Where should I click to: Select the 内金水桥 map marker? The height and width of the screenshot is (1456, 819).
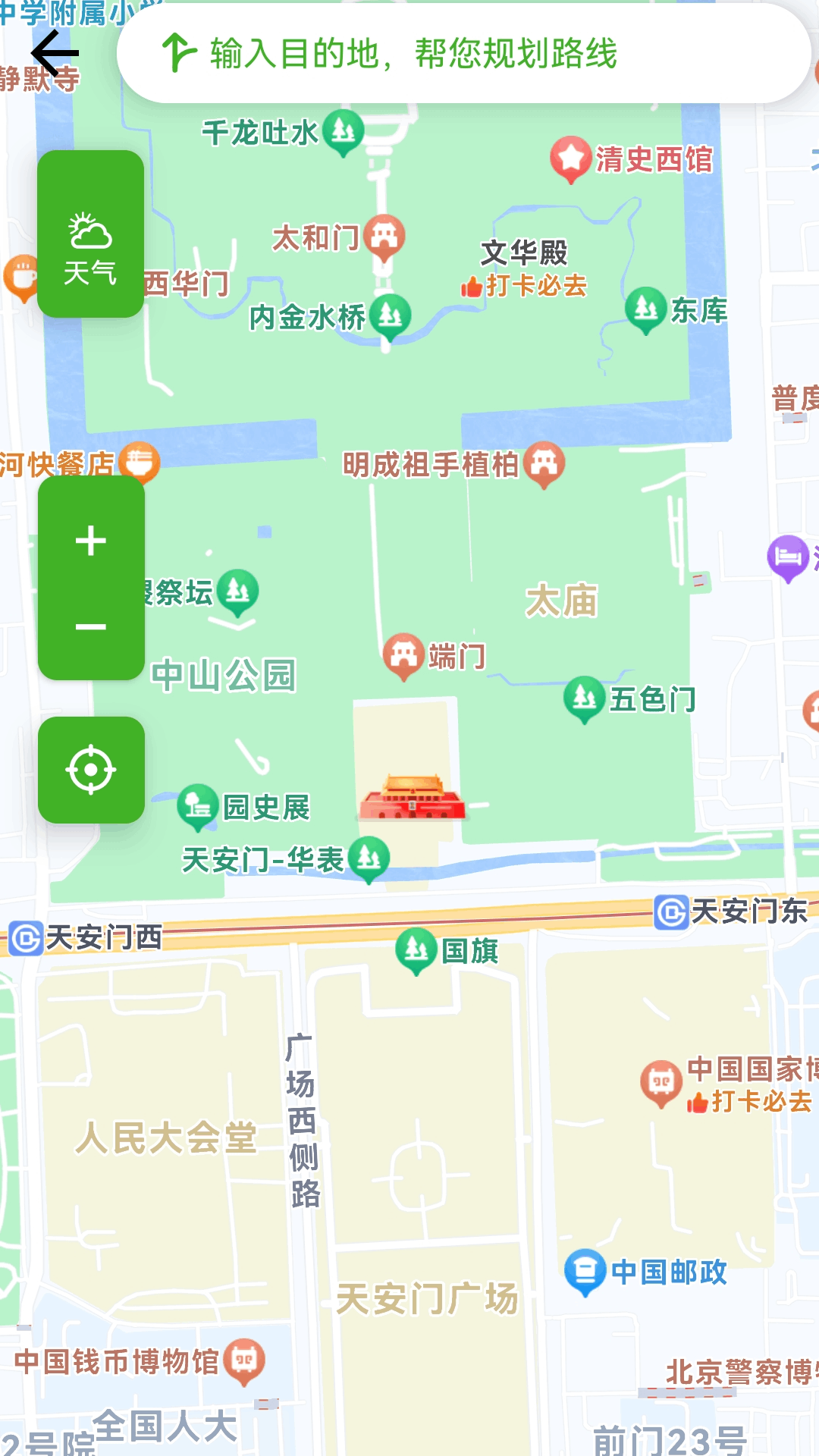click(390, 315)
